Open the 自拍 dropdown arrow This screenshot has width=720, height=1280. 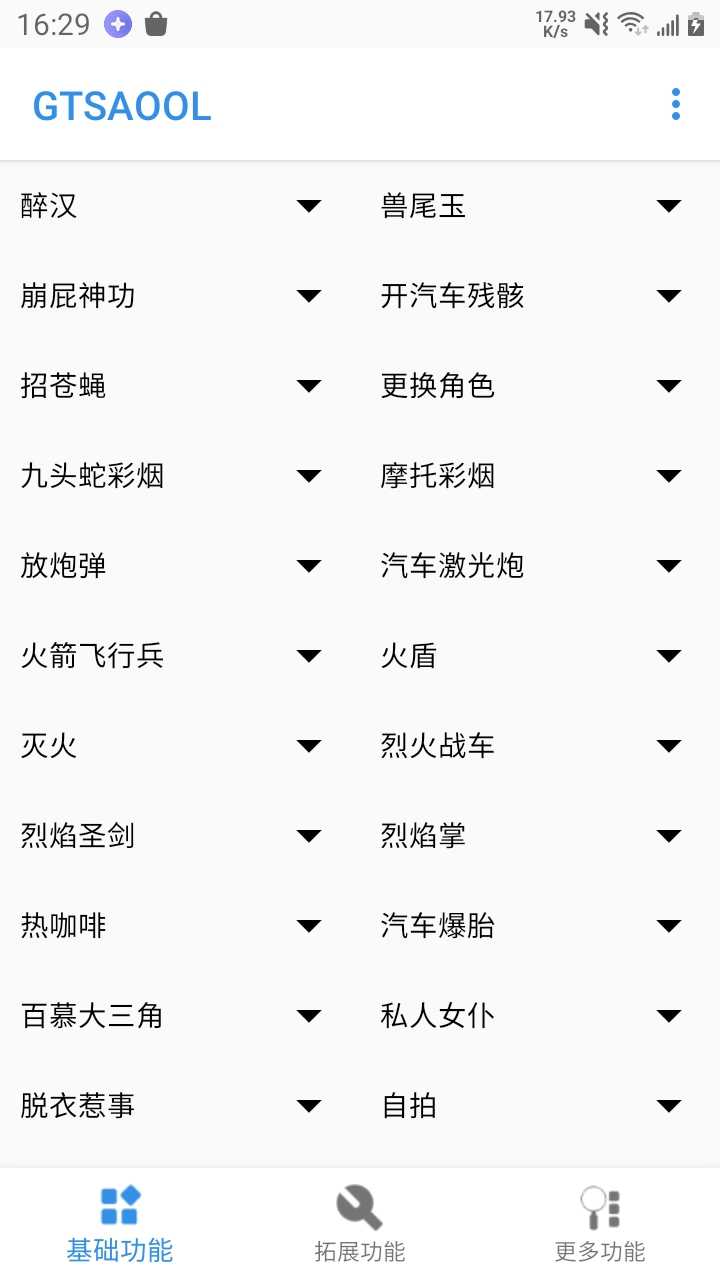pyautogui.click(x=668, y=1105)
